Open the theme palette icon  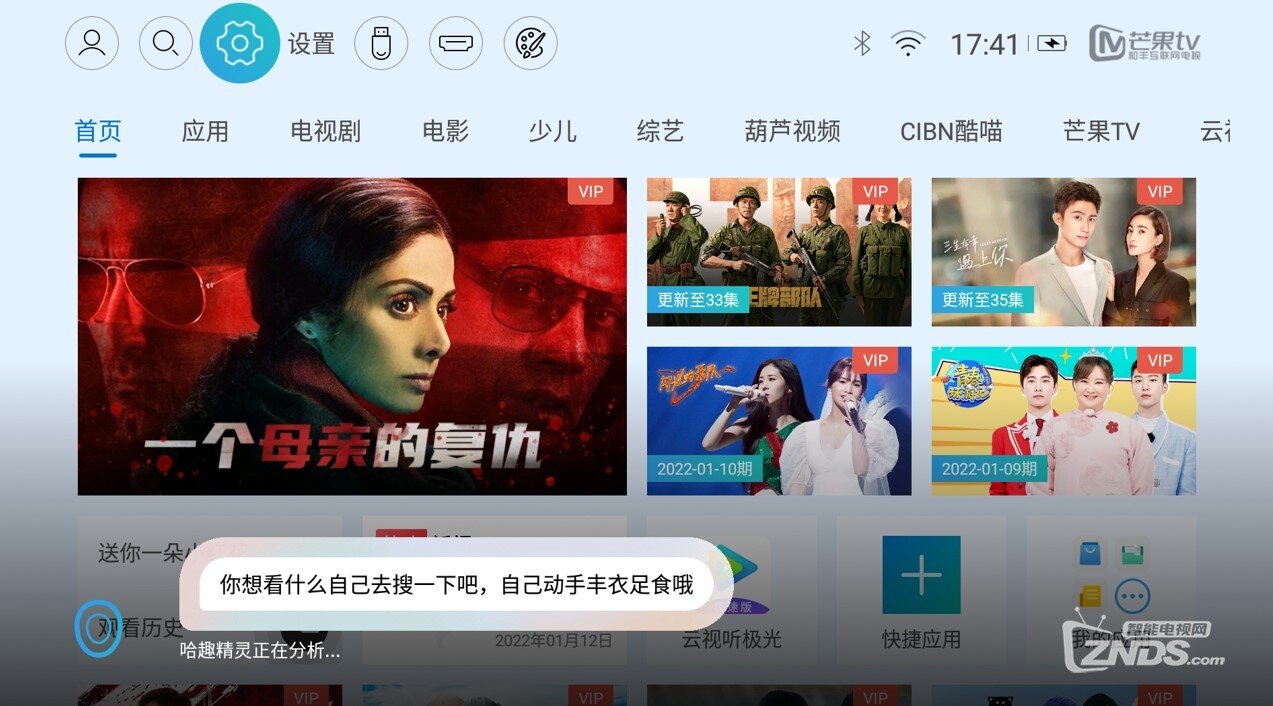pos(530,43)
